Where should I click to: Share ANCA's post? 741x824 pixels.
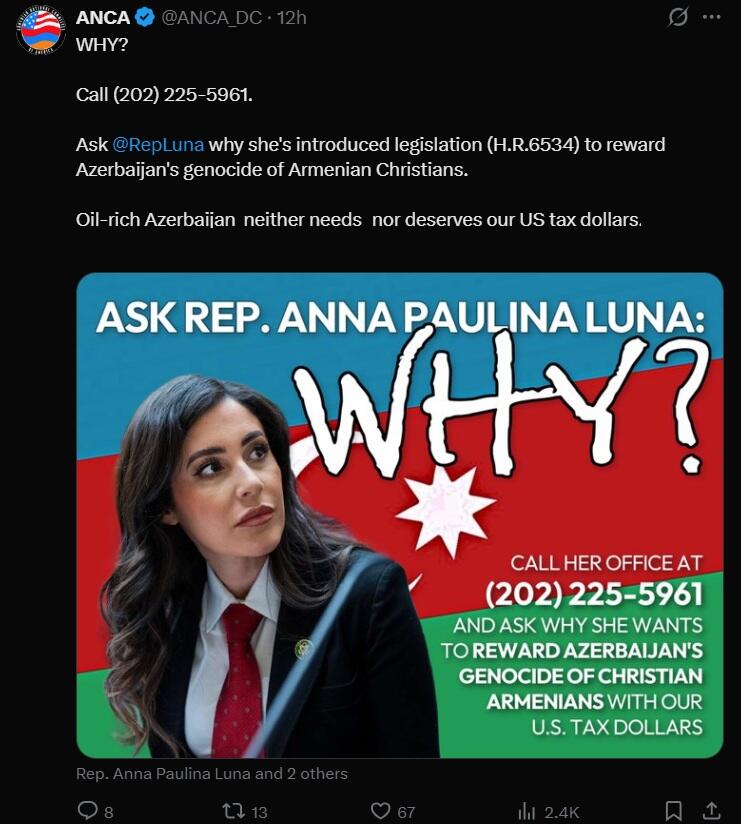point(712,810)
